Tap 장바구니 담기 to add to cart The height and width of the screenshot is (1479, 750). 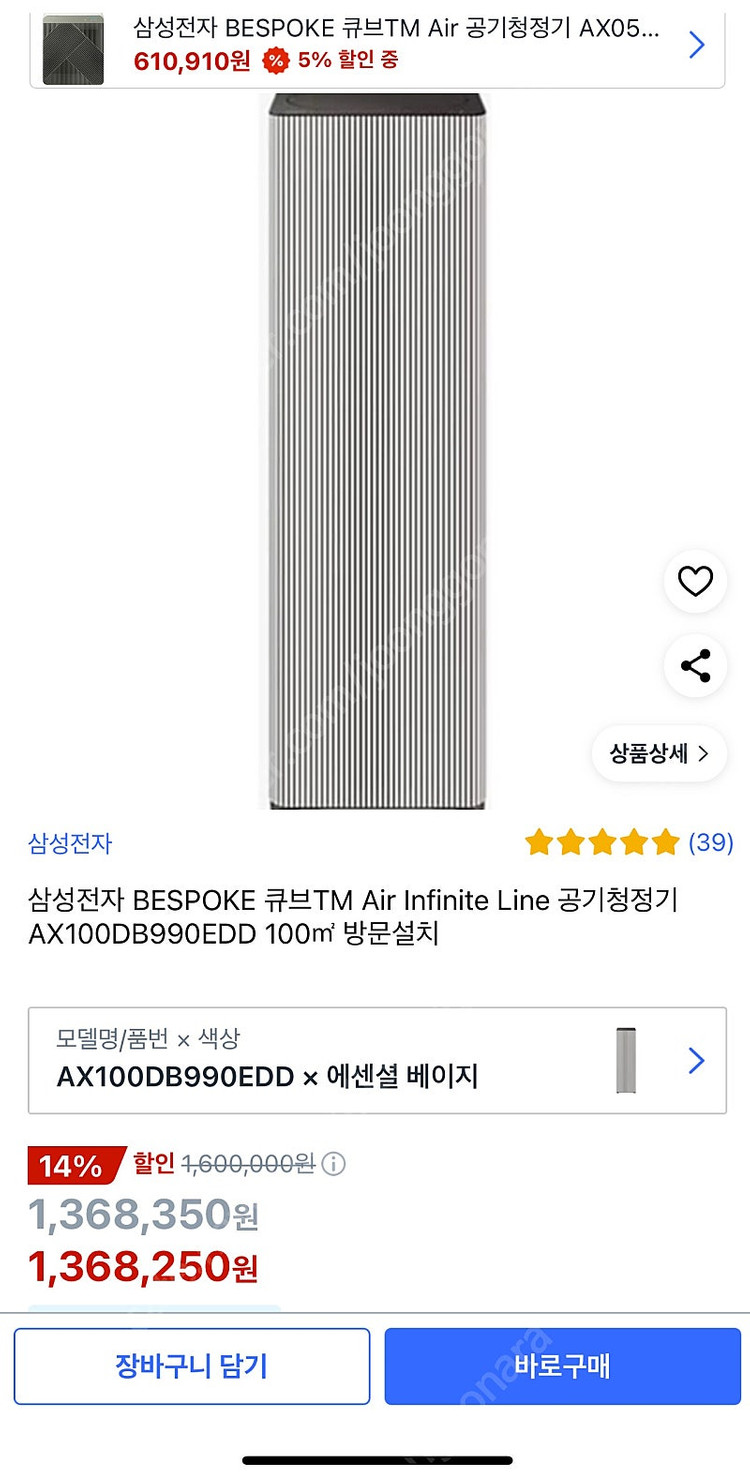point(192,1366)
